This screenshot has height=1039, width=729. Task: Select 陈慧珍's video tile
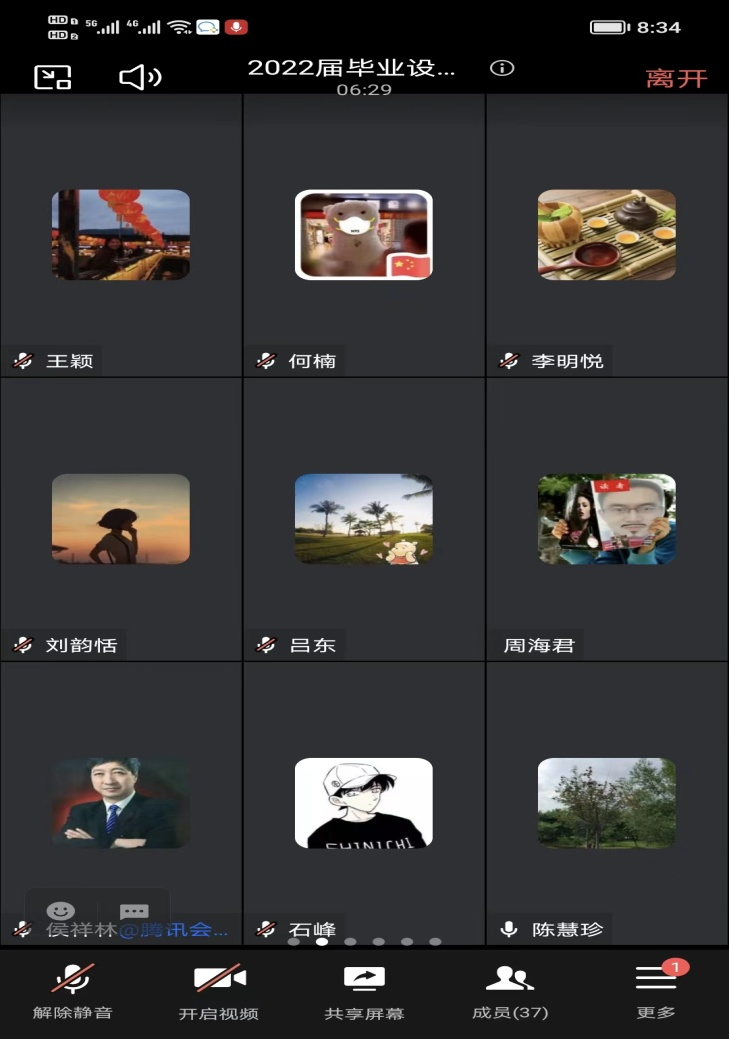(x=607, y=803)
